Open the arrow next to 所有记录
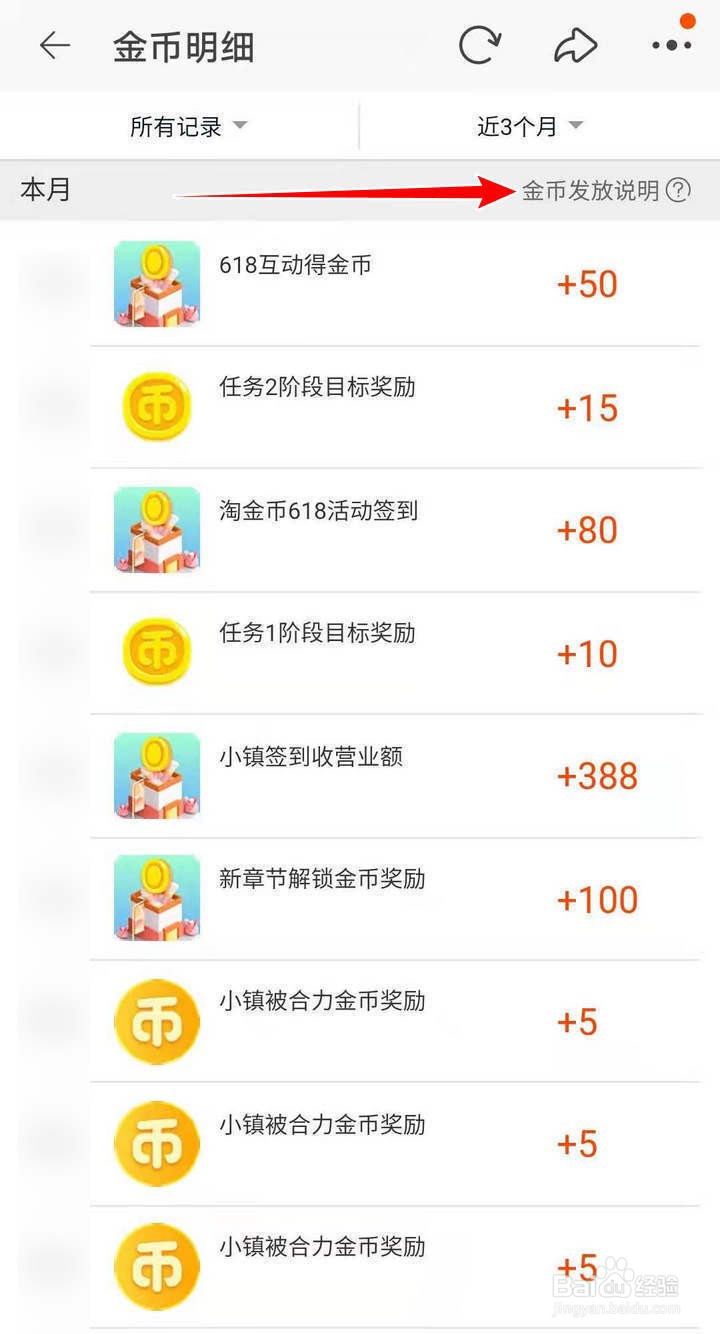This screenshot has width=720, height=1334. click(x=240, y=127)
